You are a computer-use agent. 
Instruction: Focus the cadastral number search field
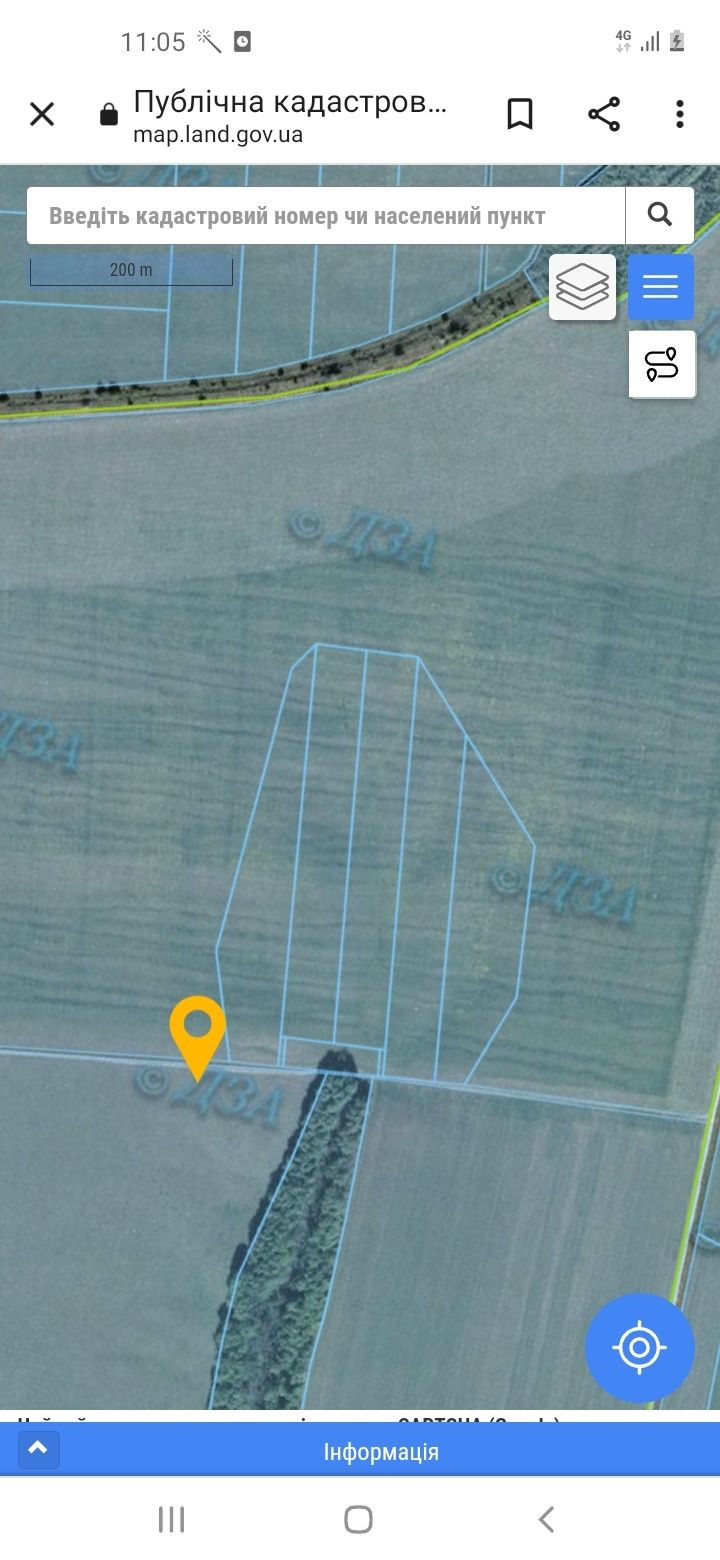click(x=325, y=216)
